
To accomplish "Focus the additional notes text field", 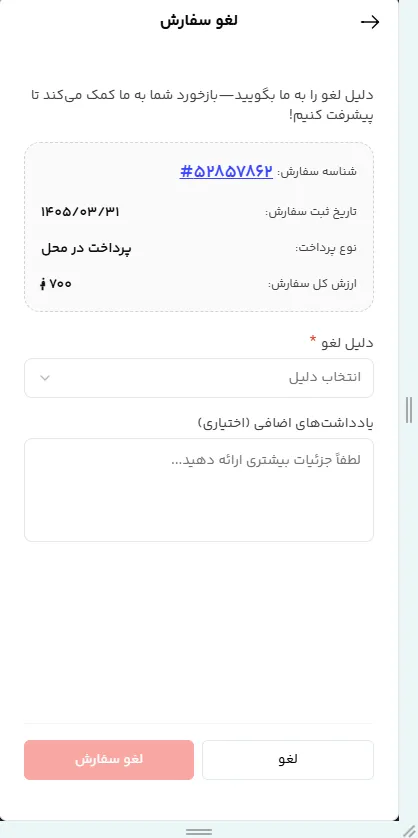I will [199, 490].
